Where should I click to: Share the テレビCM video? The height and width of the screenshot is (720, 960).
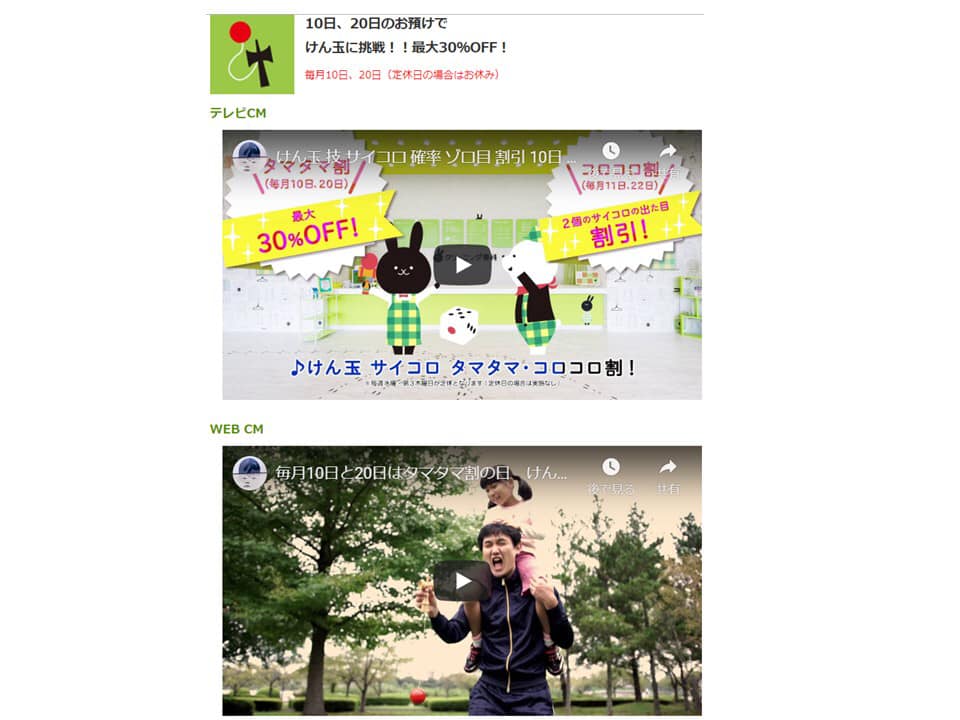click(x=667, y=152)
